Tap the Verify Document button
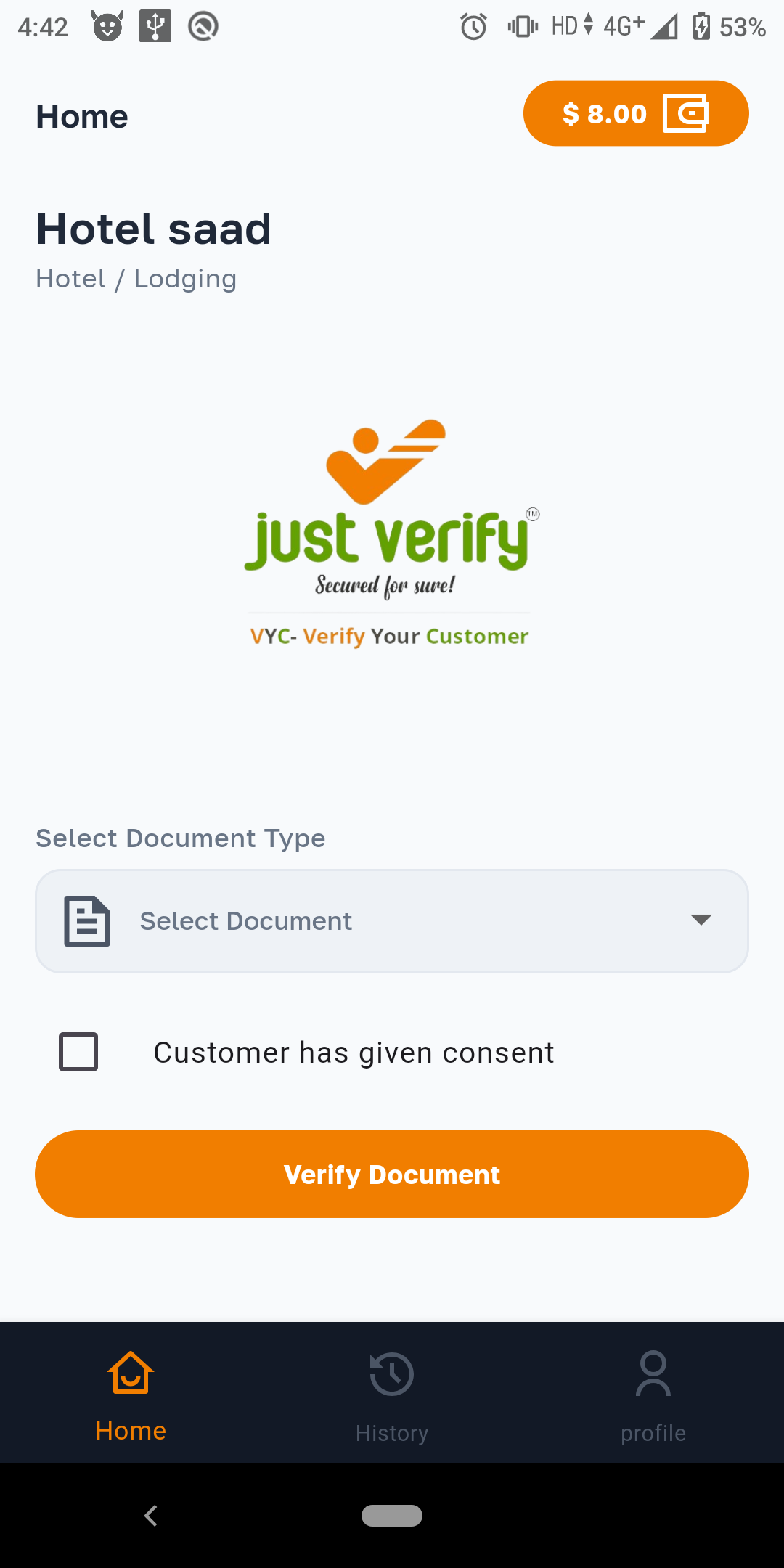784x1568 pixels. click(392, 1174)
